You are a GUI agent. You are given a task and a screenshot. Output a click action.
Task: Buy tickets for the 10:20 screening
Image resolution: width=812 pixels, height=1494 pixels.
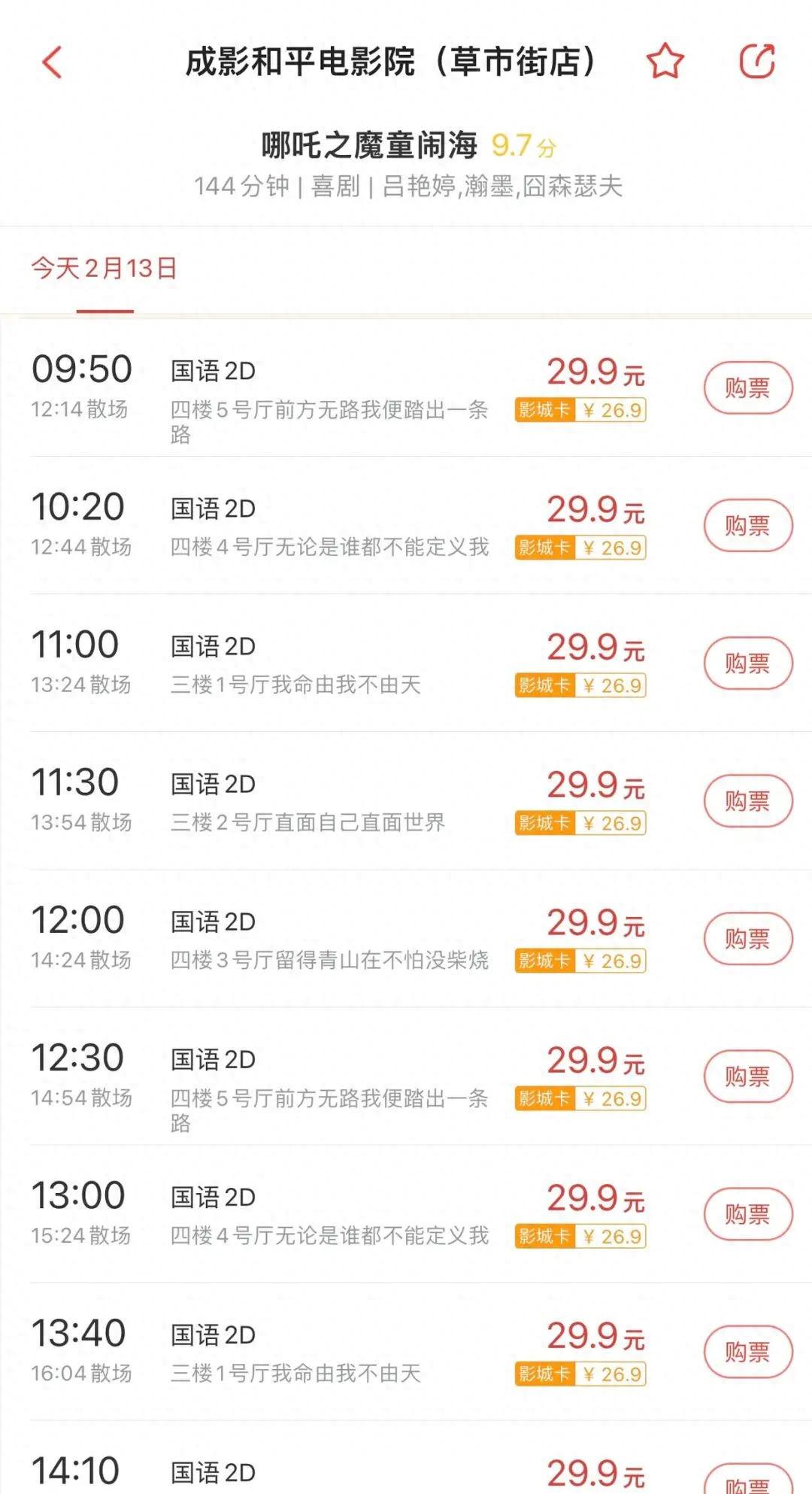[748, 526]
